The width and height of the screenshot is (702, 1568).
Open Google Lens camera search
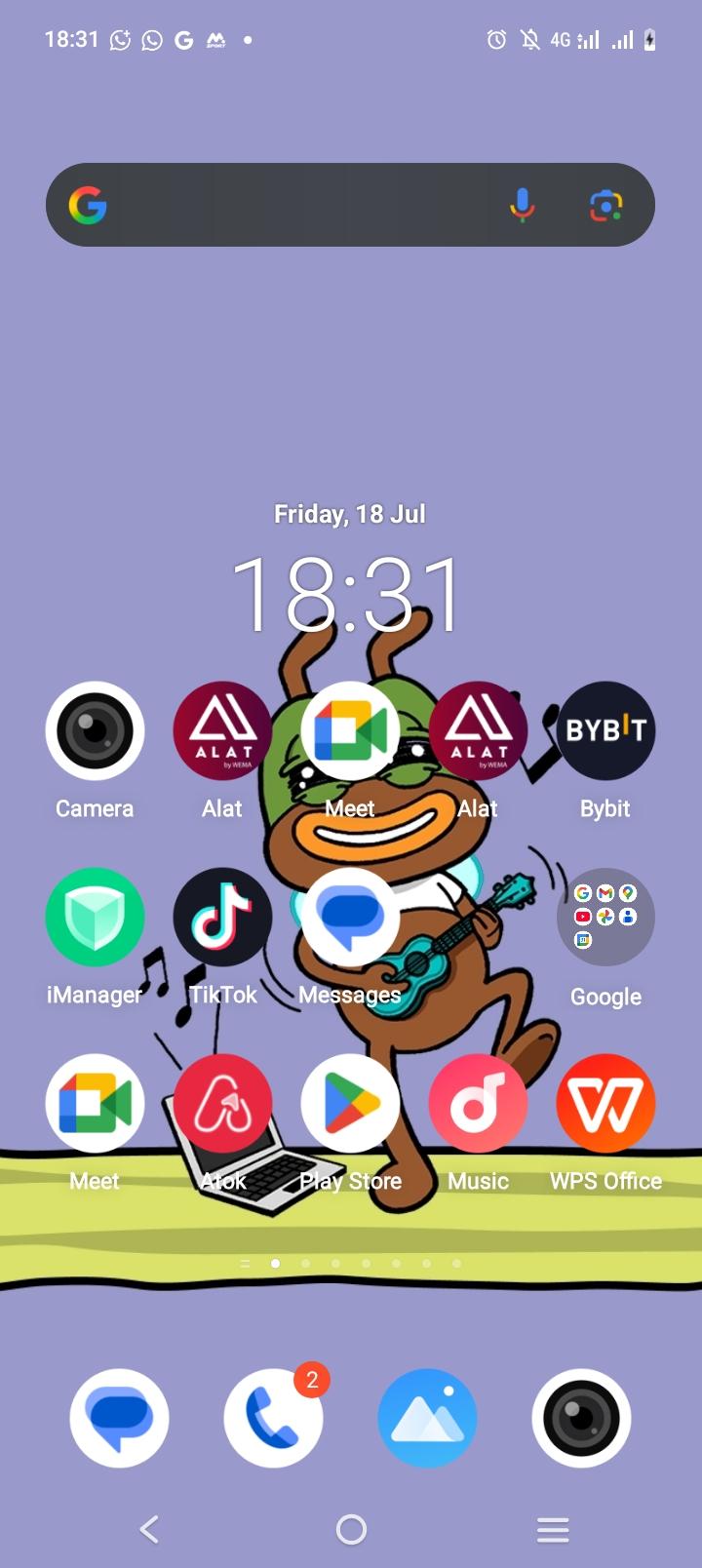coord(605,205)
